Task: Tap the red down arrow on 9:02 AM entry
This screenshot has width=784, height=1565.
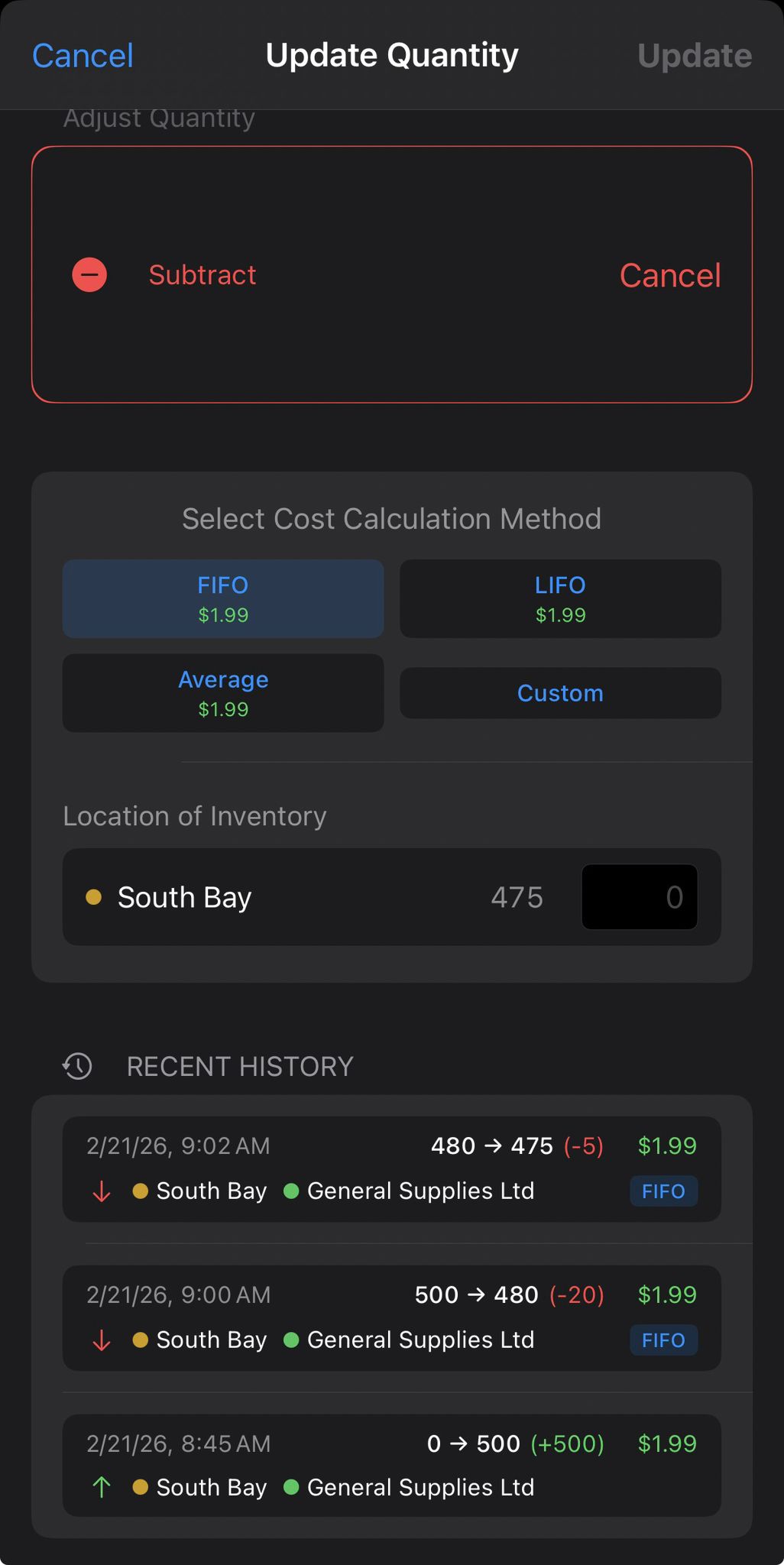Action: (102, 1191)
